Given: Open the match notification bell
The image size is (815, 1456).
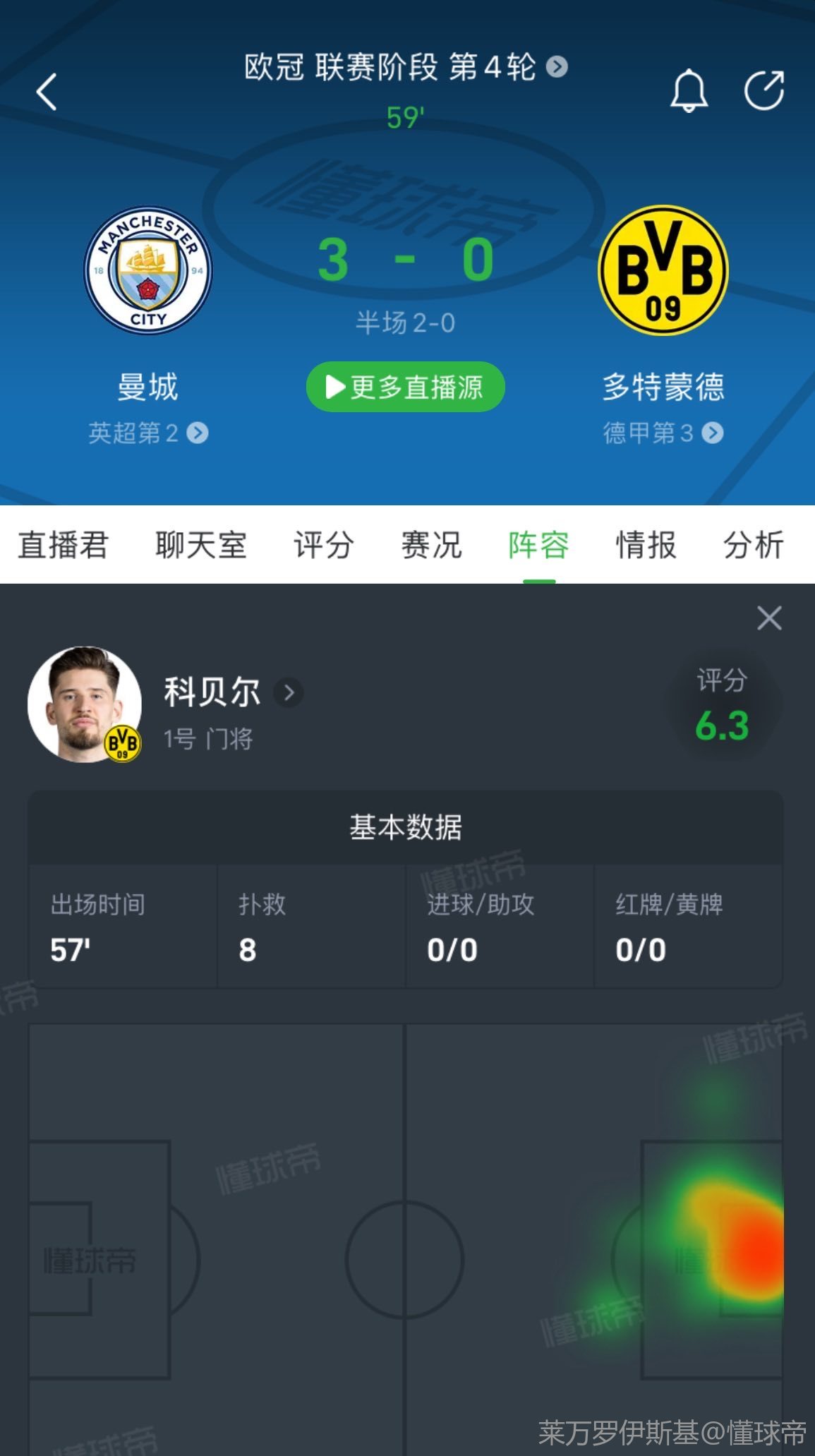Looking at the screenshot, I should 688,90.
